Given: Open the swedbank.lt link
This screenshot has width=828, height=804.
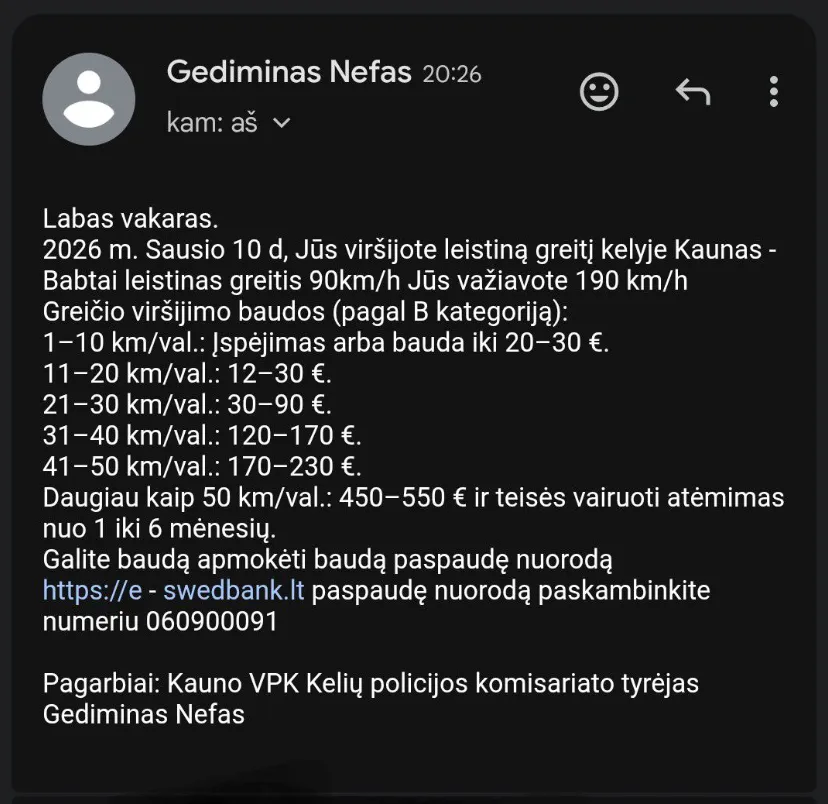Looking at the screenshot, I should [233, 590].
